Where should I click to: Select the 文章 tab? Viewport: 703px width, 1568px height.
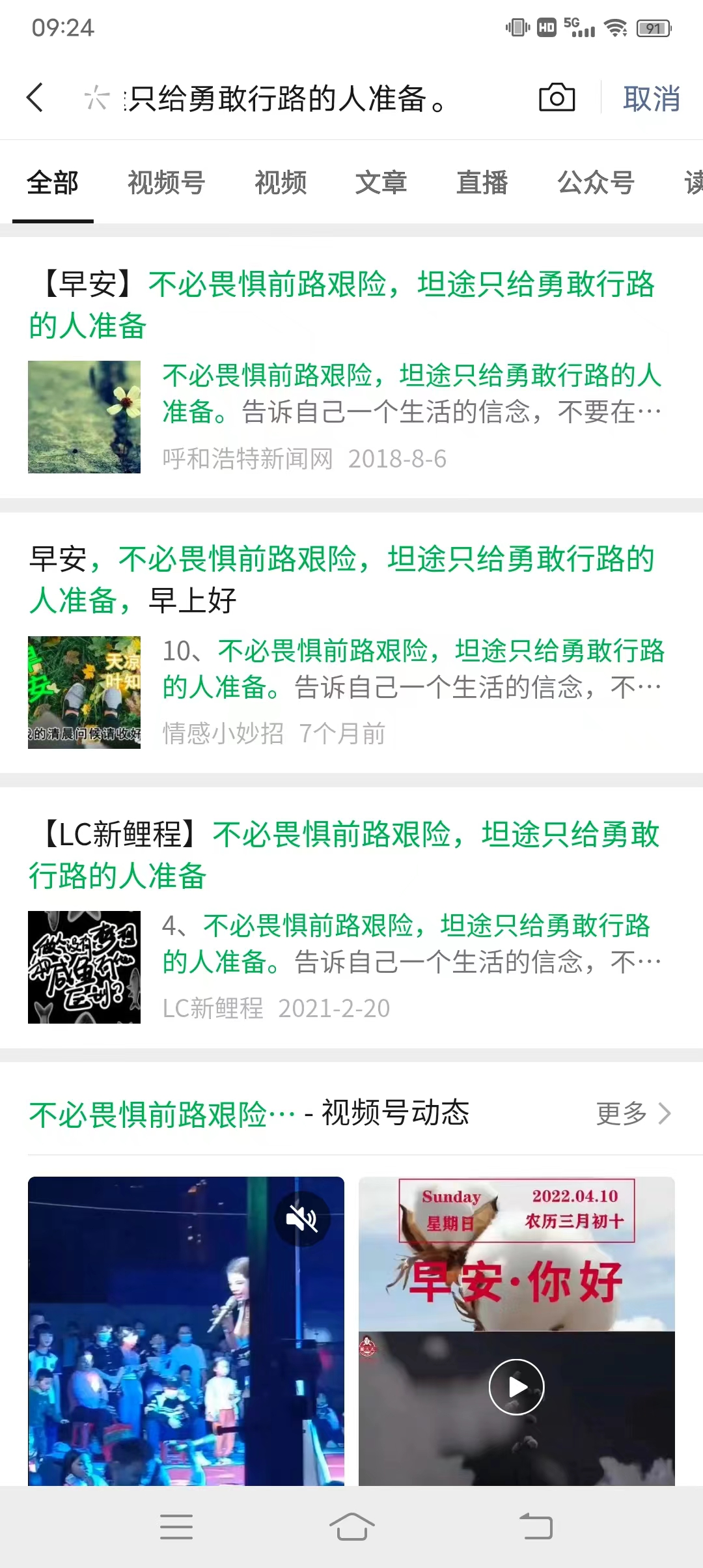click(x=381, y=183)
